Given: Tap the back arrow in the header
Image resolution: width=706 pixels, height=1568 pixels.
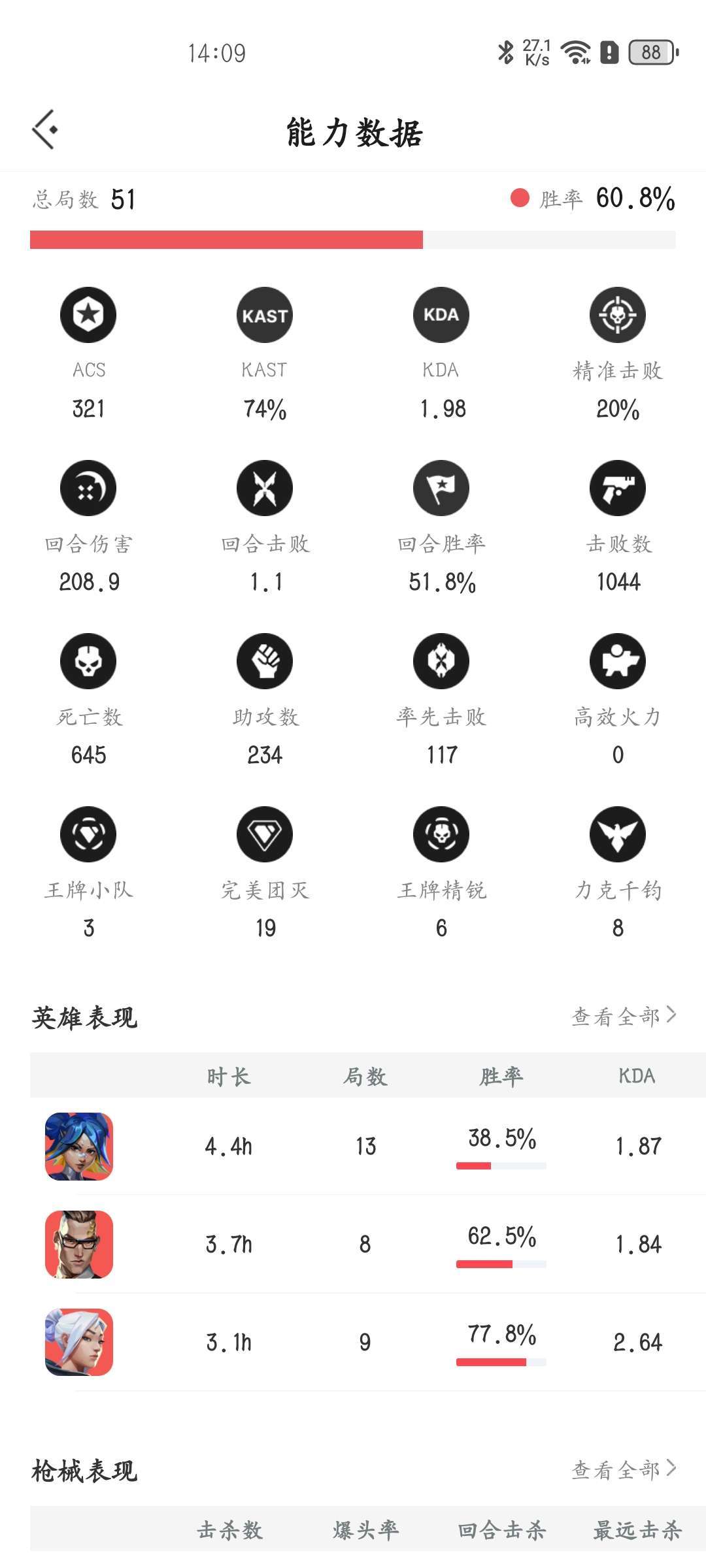Looking at the screenshot, I should coord(44,129).
